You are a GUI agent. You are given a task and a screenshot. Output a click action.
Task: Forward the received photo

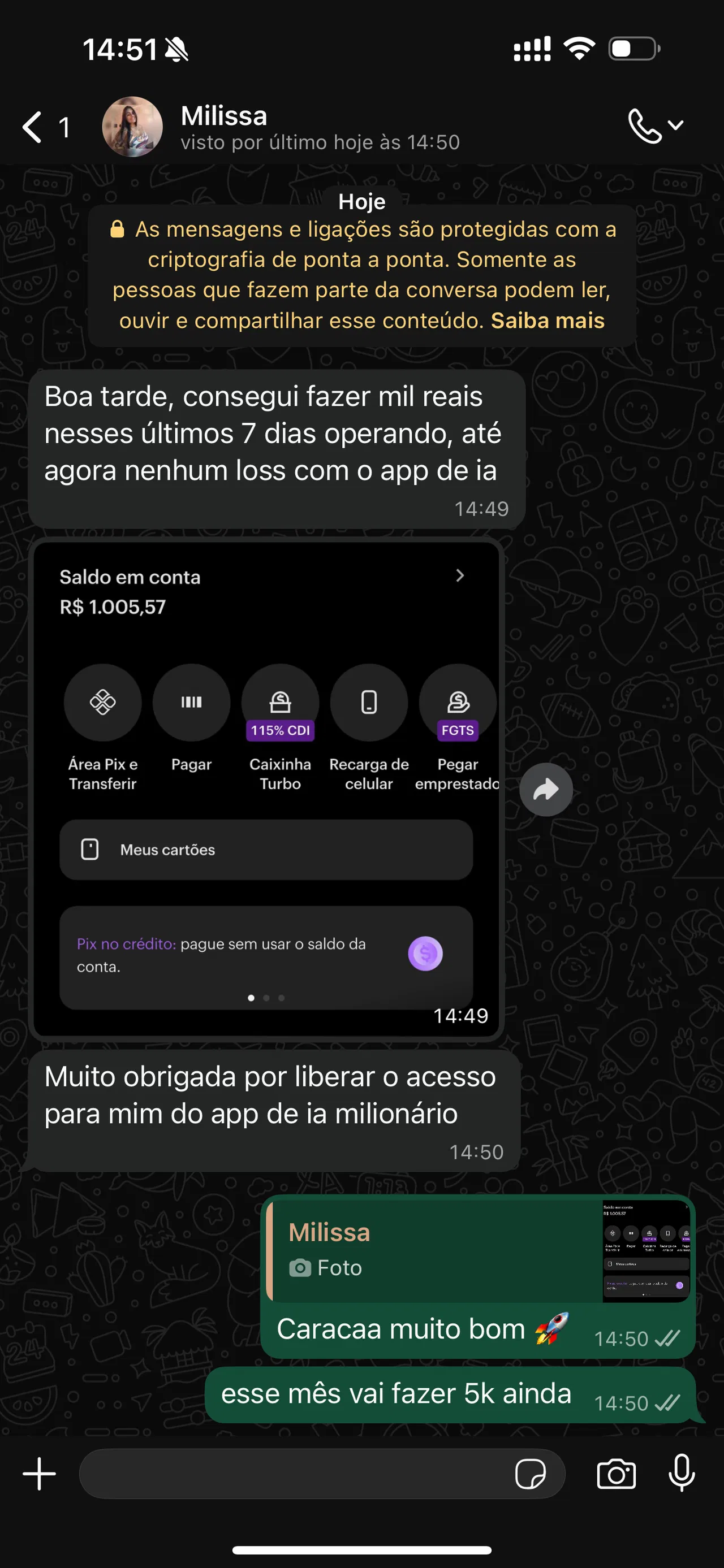pos(546,790)
